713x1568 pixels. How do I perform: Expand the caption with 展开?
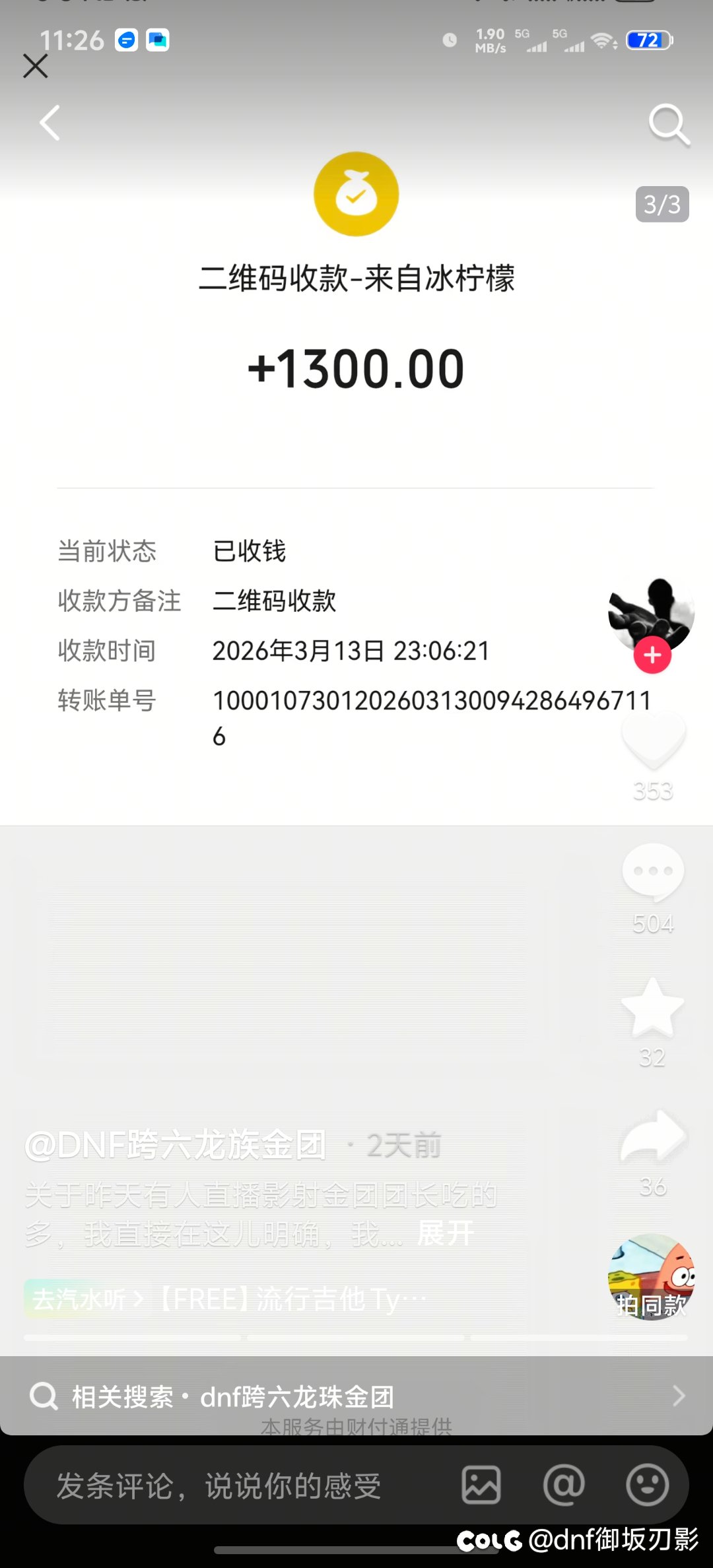tap(446, 1233)
